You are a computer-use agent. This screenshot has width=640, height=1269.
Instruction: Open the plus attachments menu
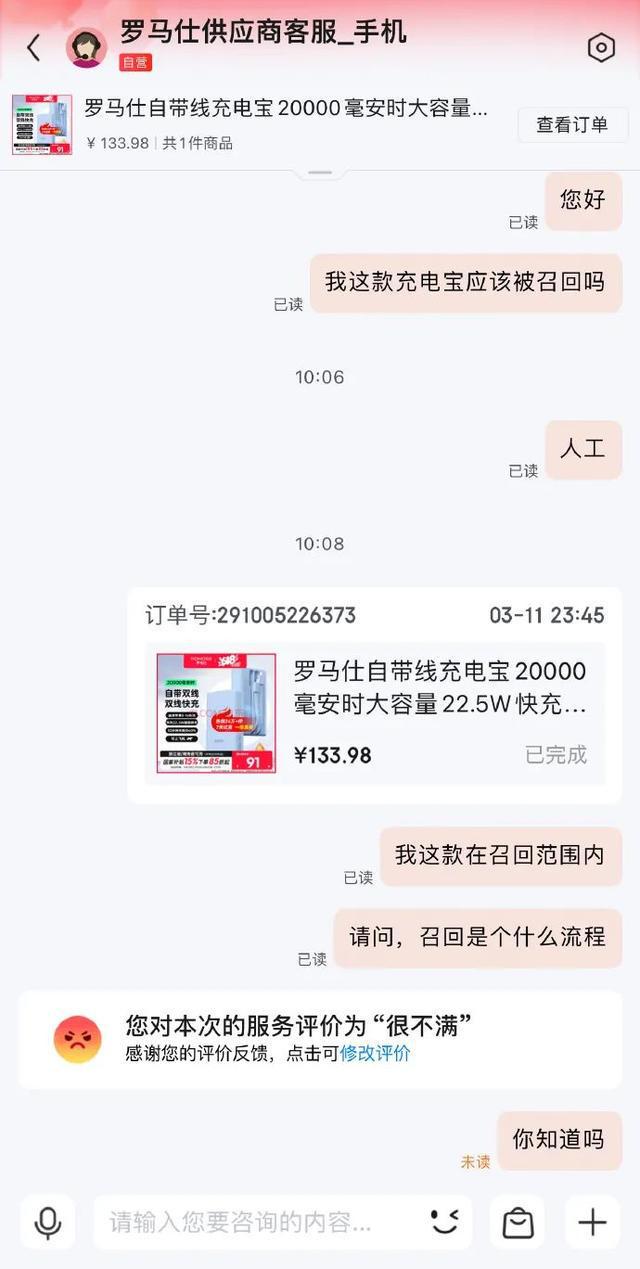coord(592,1222)
